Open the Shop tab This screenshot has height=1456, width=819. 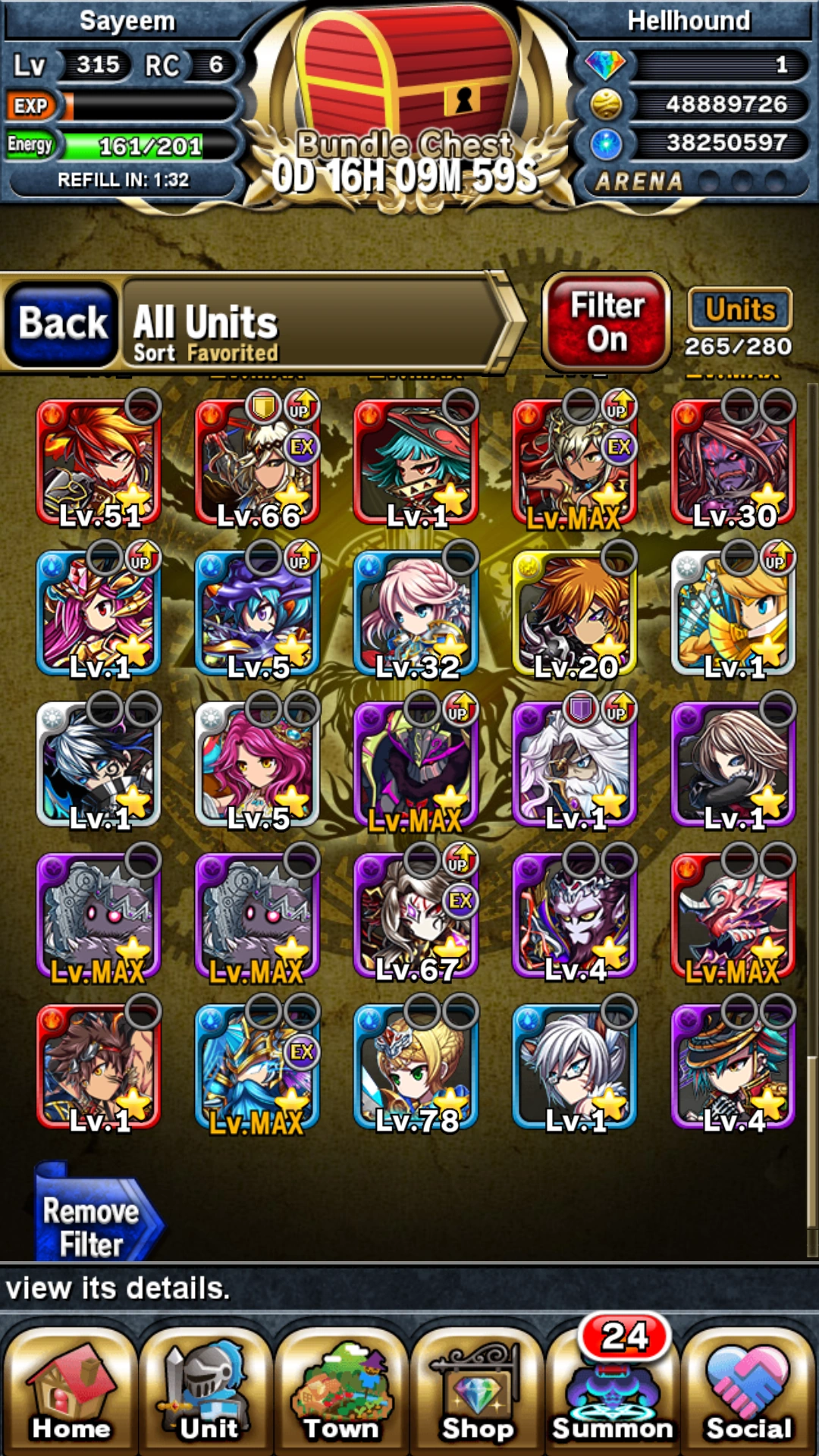pyautogui.click(x=478, y=1392)
